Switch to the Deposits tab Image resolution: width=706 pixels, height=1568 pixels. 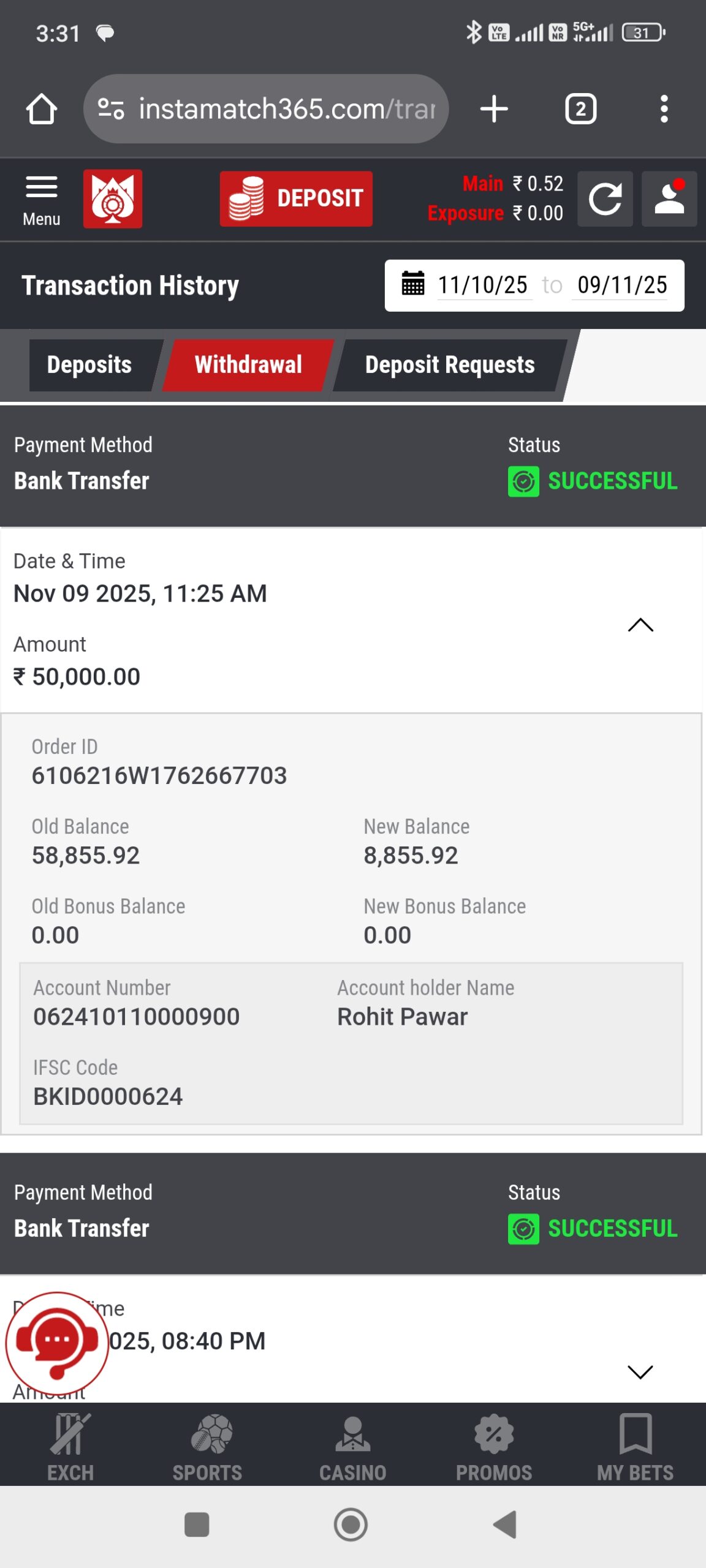89,365
